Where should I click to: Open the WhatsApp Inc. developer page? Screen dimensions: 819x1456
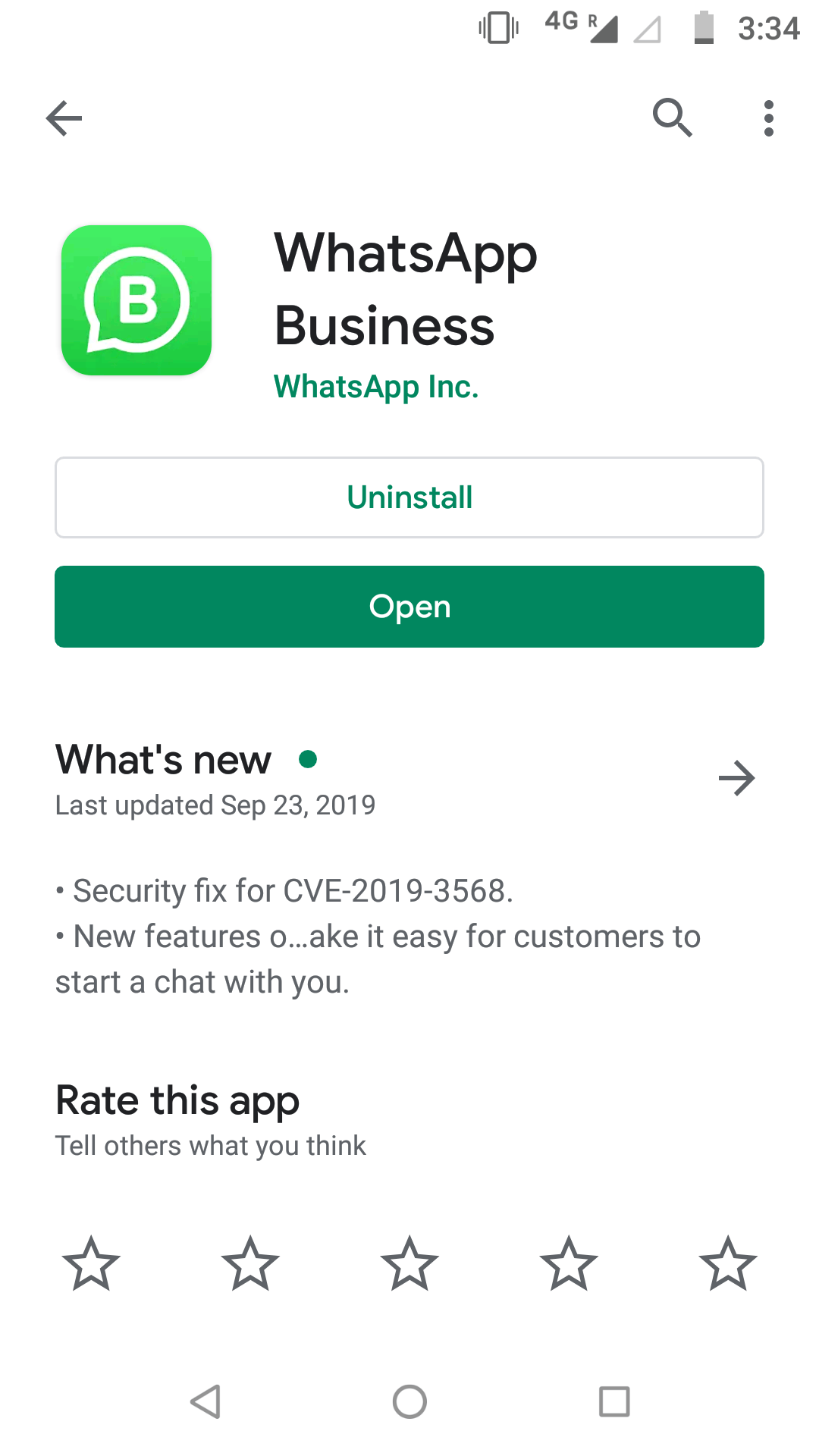pos(376,387)
